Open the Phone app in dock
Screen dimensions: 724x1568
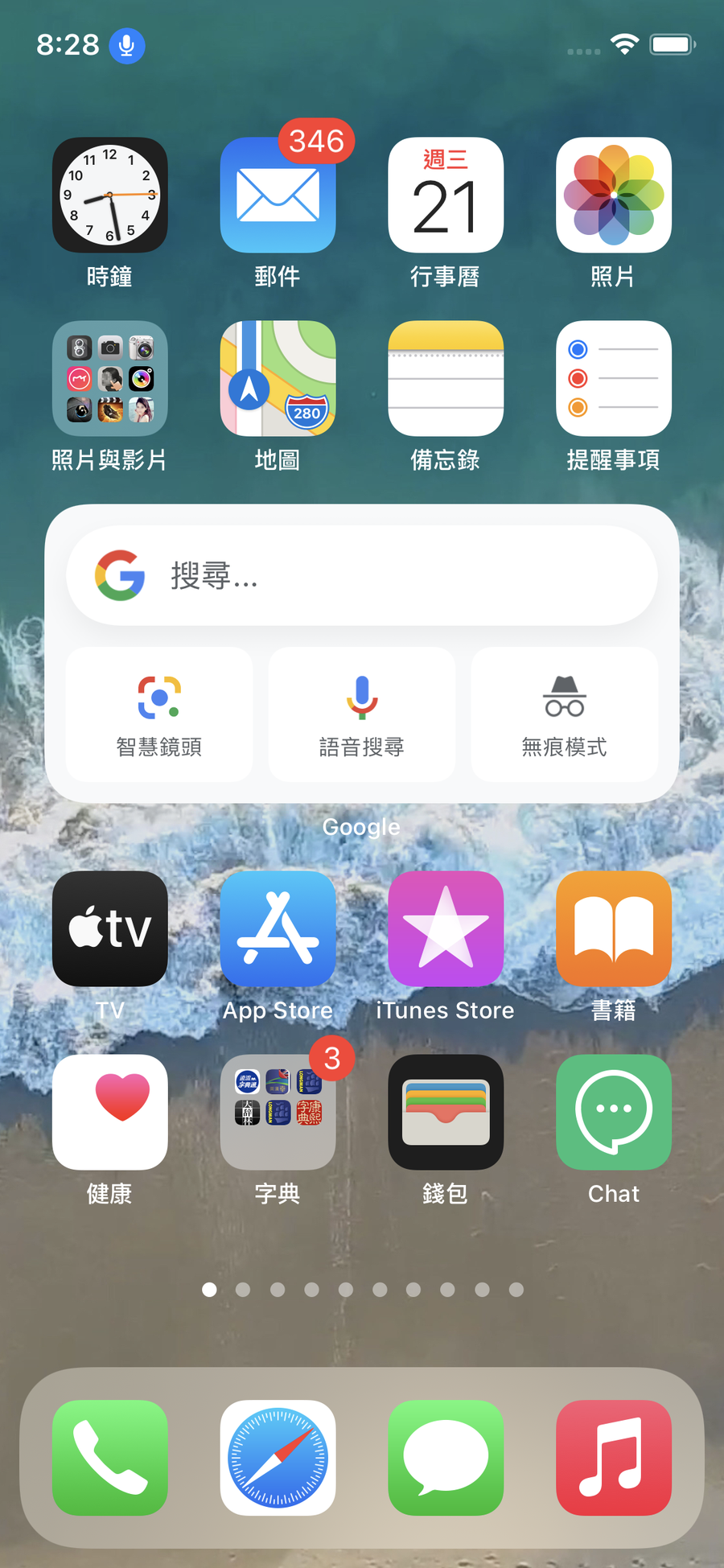(110, 1457)
